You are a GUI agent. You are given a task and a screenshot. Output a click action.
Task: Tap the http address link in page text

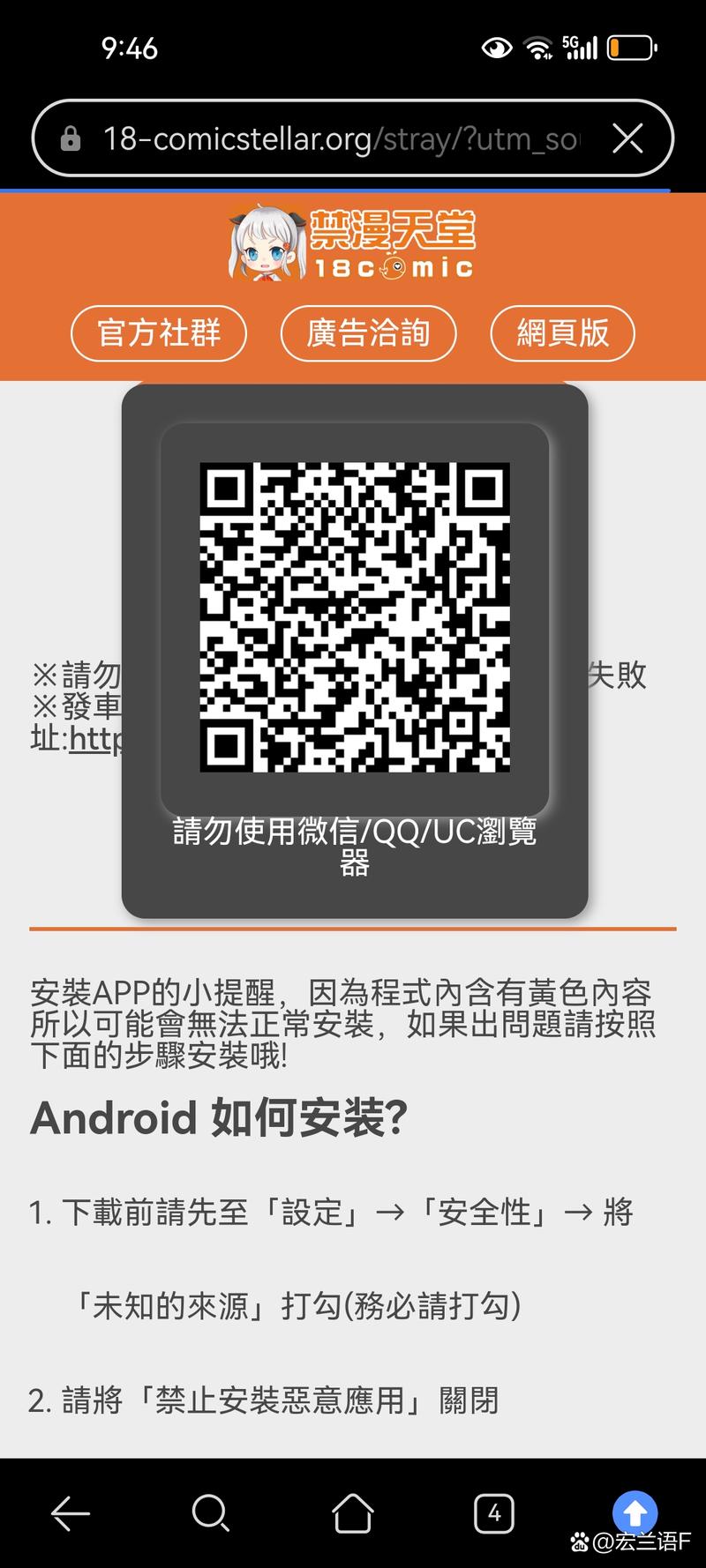pos(99,741)
